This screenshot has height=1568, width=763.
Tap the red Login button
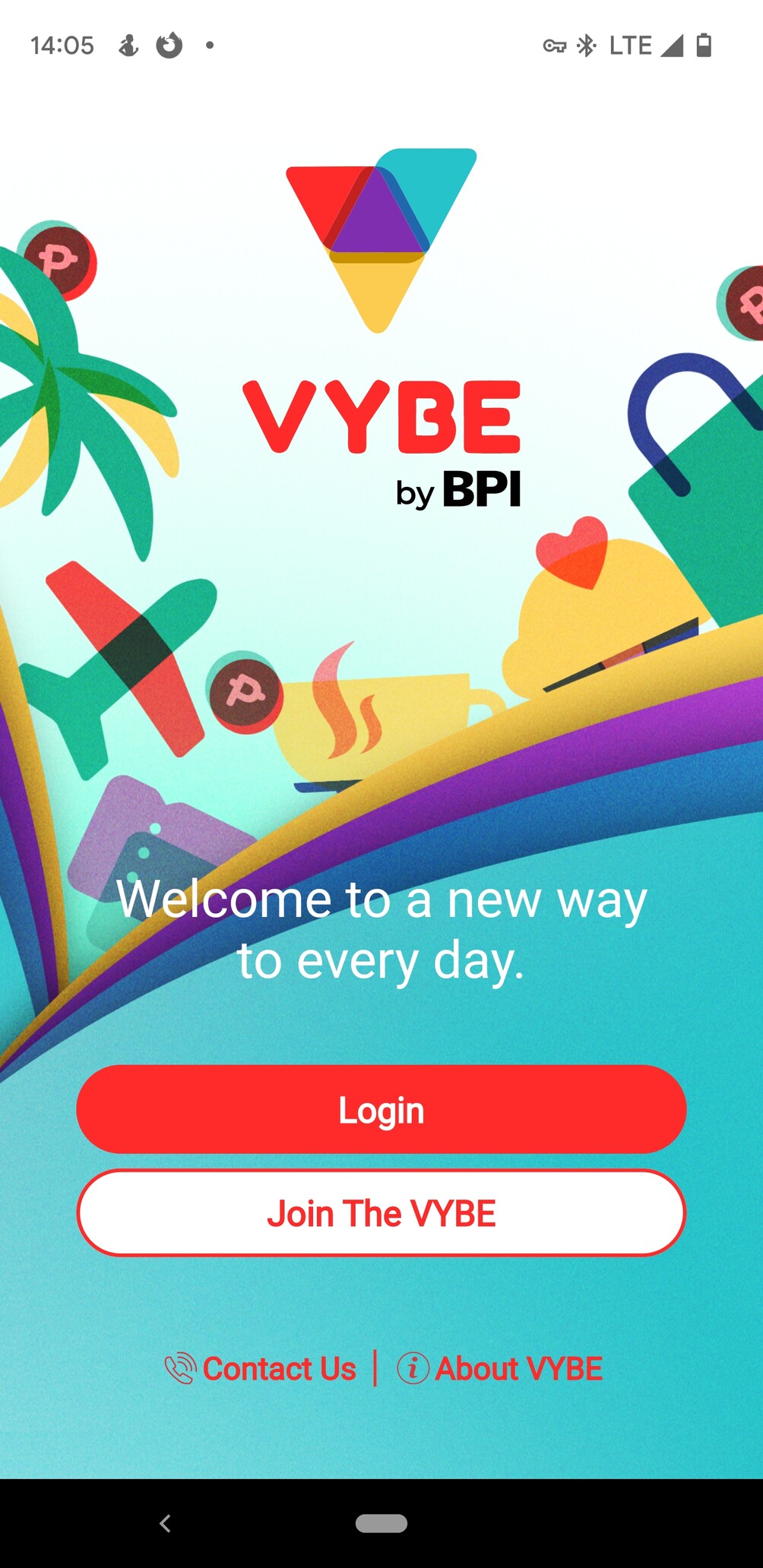click(x=381, y=1109)
